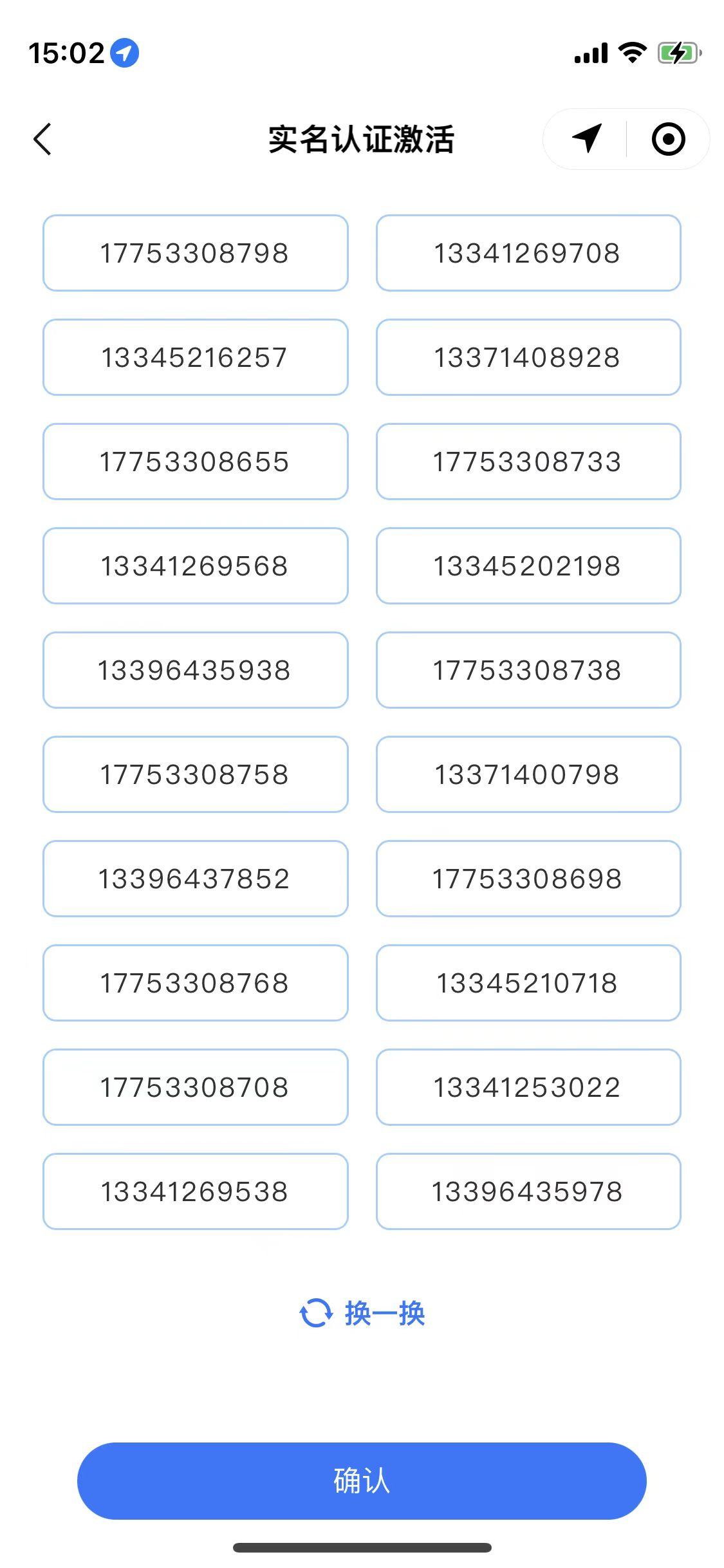Screen dimensions: 724x1568
Task: Select the number 13371408928
Action: [x=528, y=357]
